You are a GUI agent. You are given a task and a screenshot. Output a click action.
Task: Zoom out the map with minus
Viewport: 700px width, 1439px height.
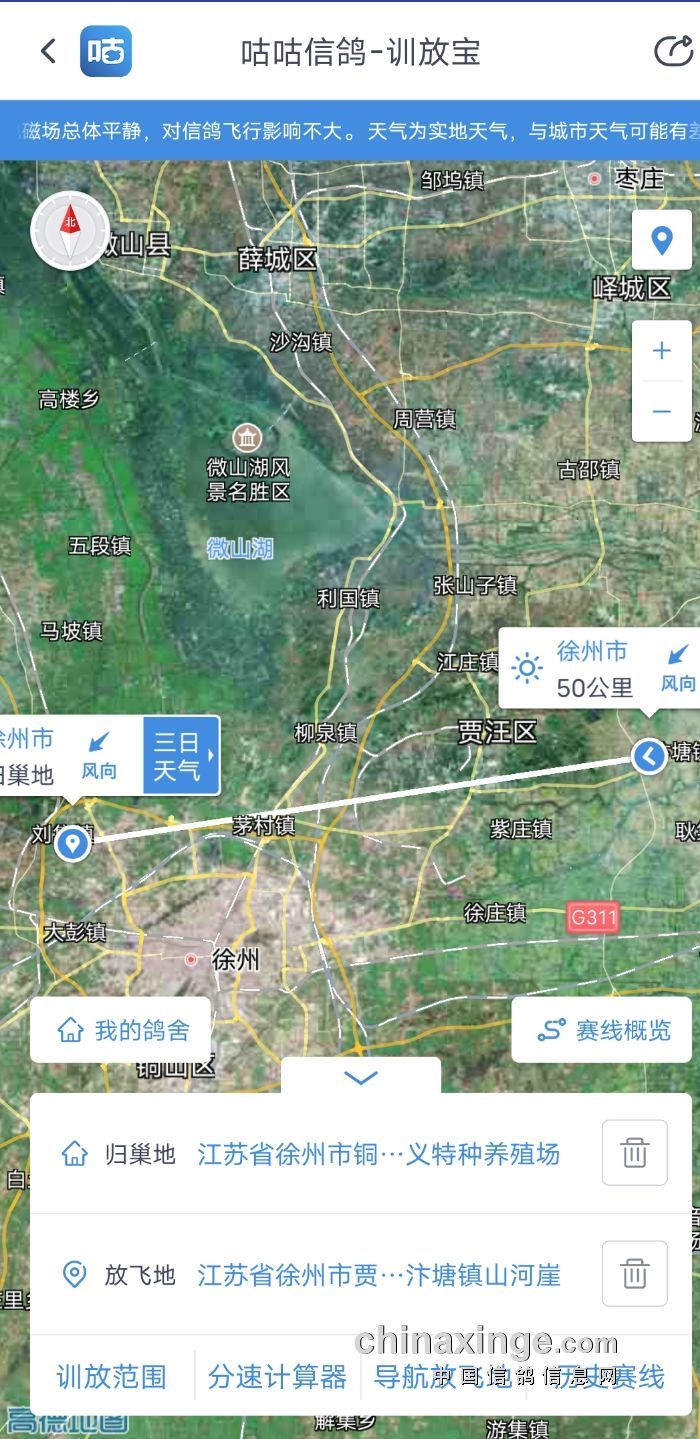point(661,411)
